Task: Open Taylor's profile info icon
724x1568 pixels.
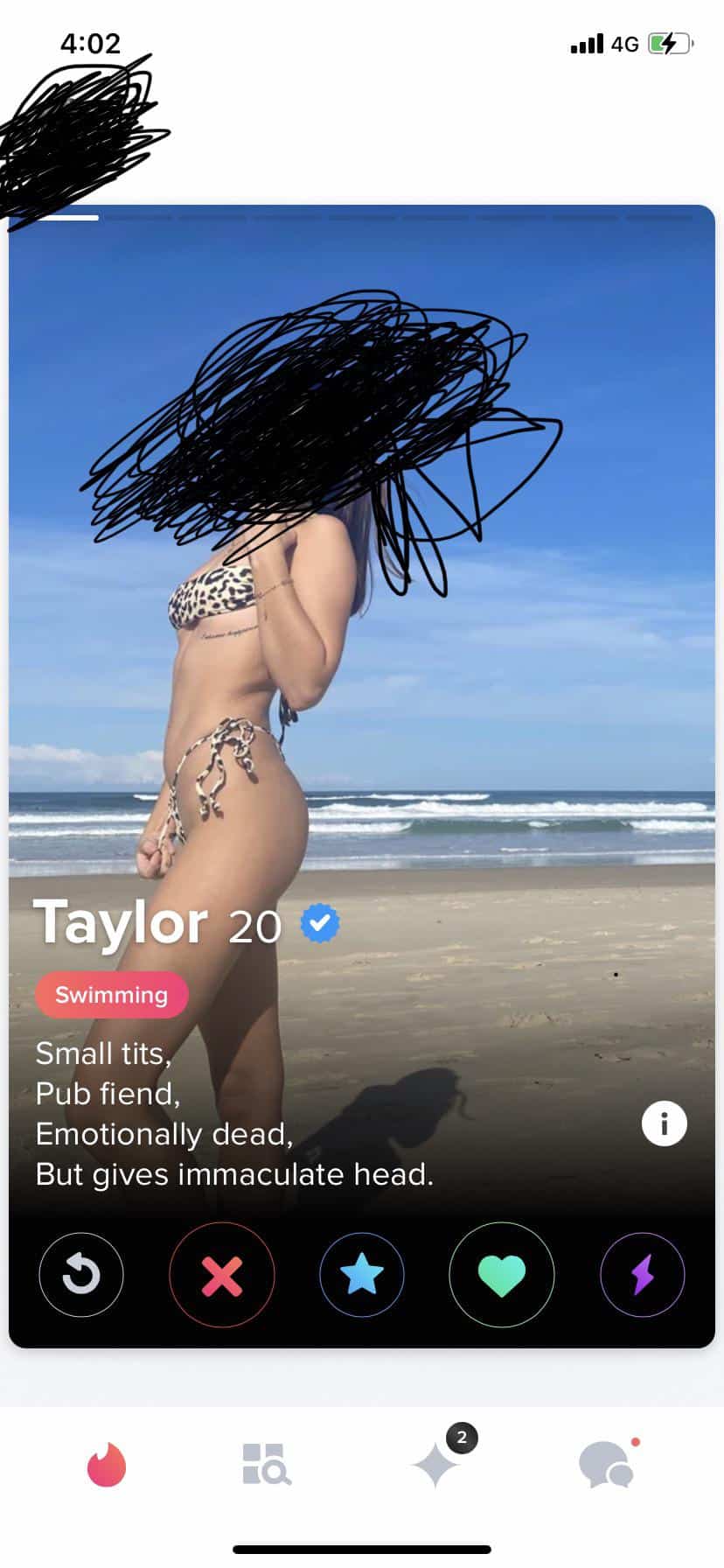Action: click(664, 1123)
